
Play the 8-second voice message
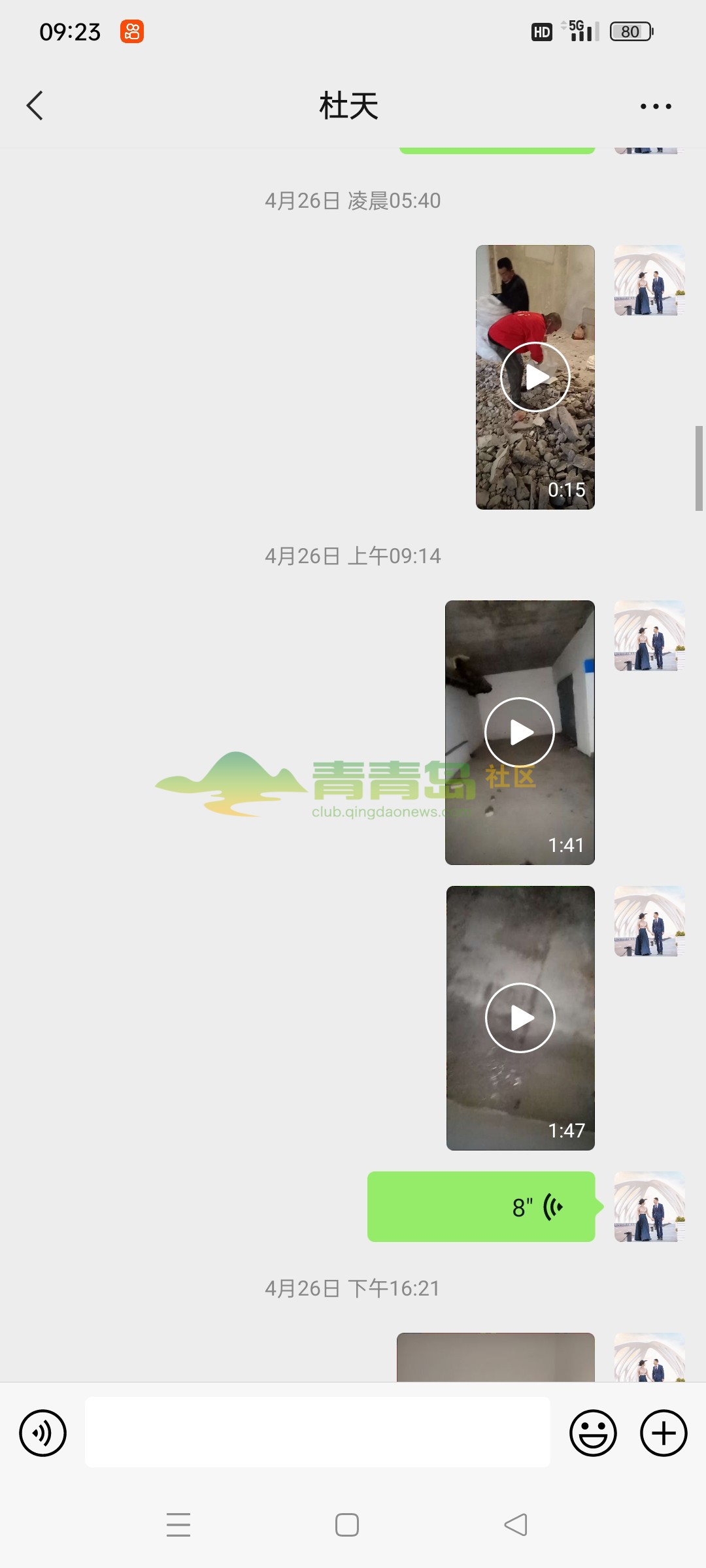point(481,1207)
